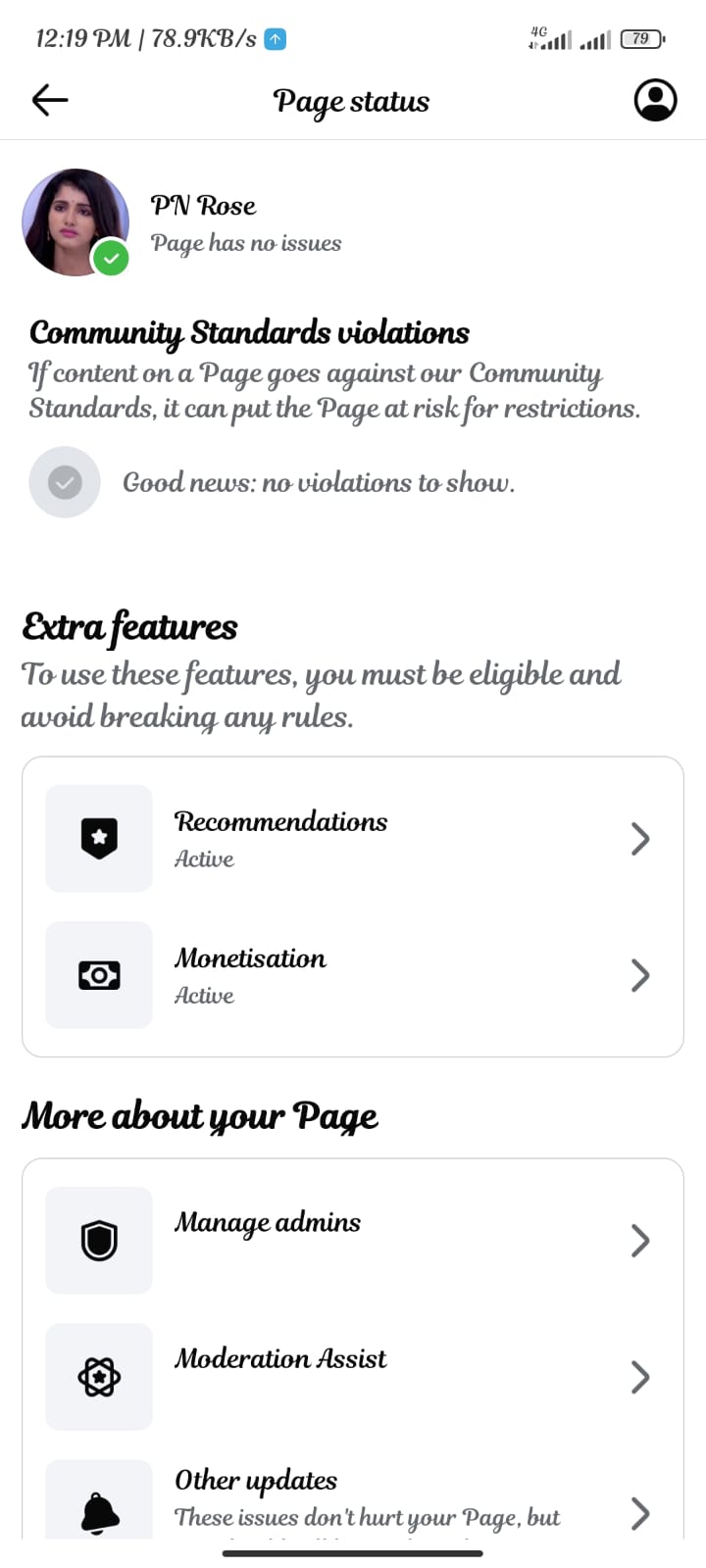Viewport: 706px width, 1568px height.
Task: Open Recommendations status details
Action: pos(353,839)
